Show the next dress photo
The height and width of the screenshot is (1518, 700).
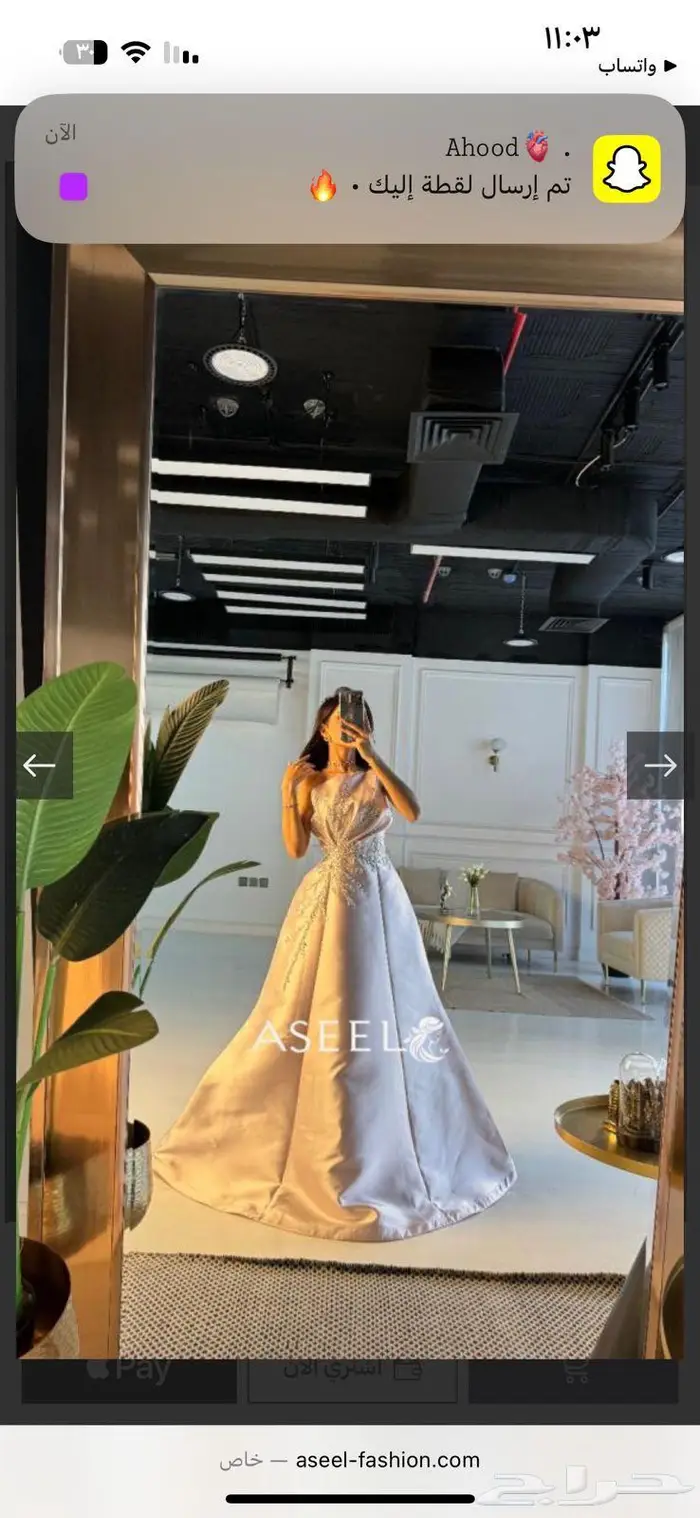tap(658, 766)
